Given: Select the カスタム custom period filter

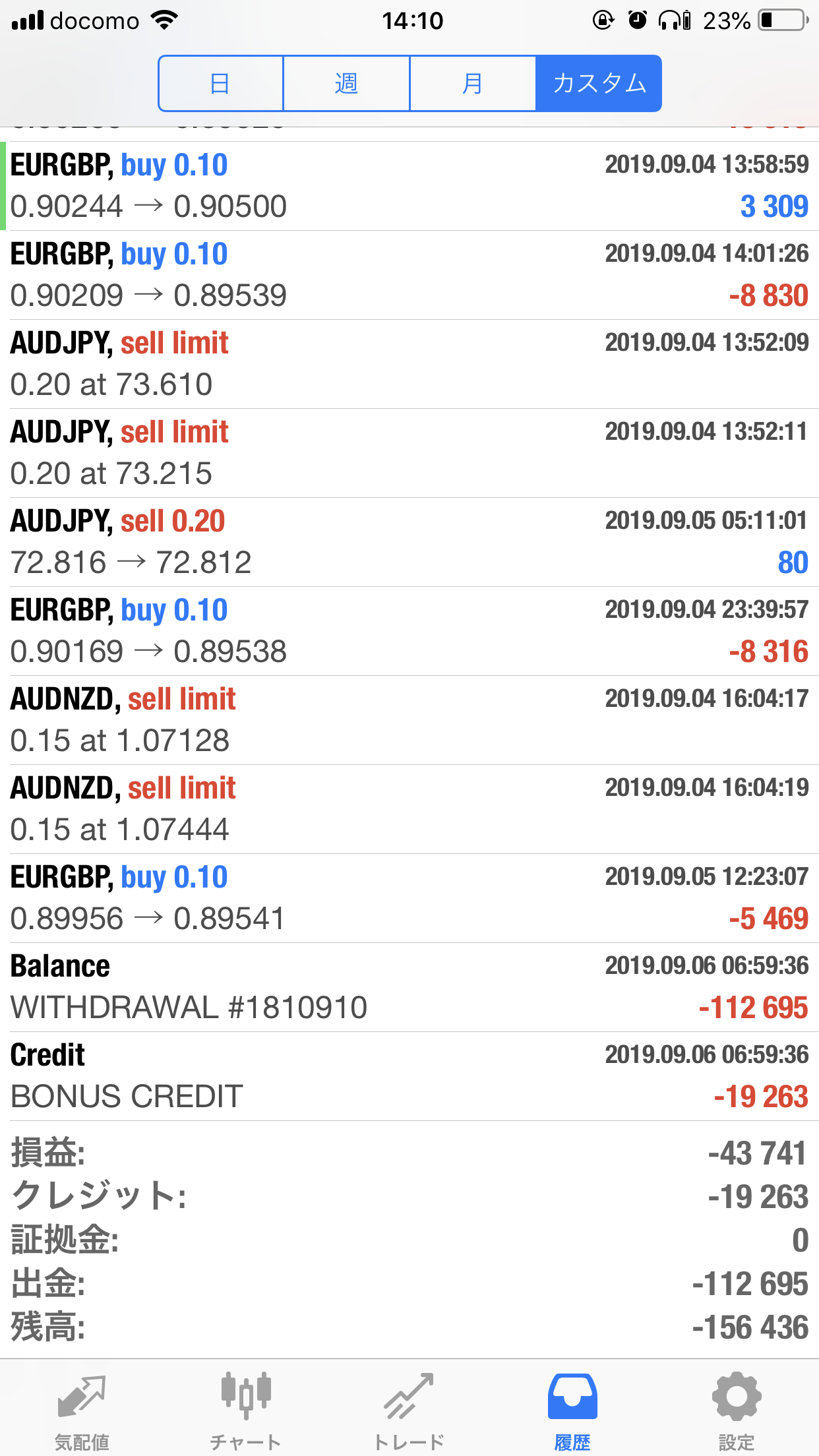Looking at the screenshot, I should (x=599, y=84).
